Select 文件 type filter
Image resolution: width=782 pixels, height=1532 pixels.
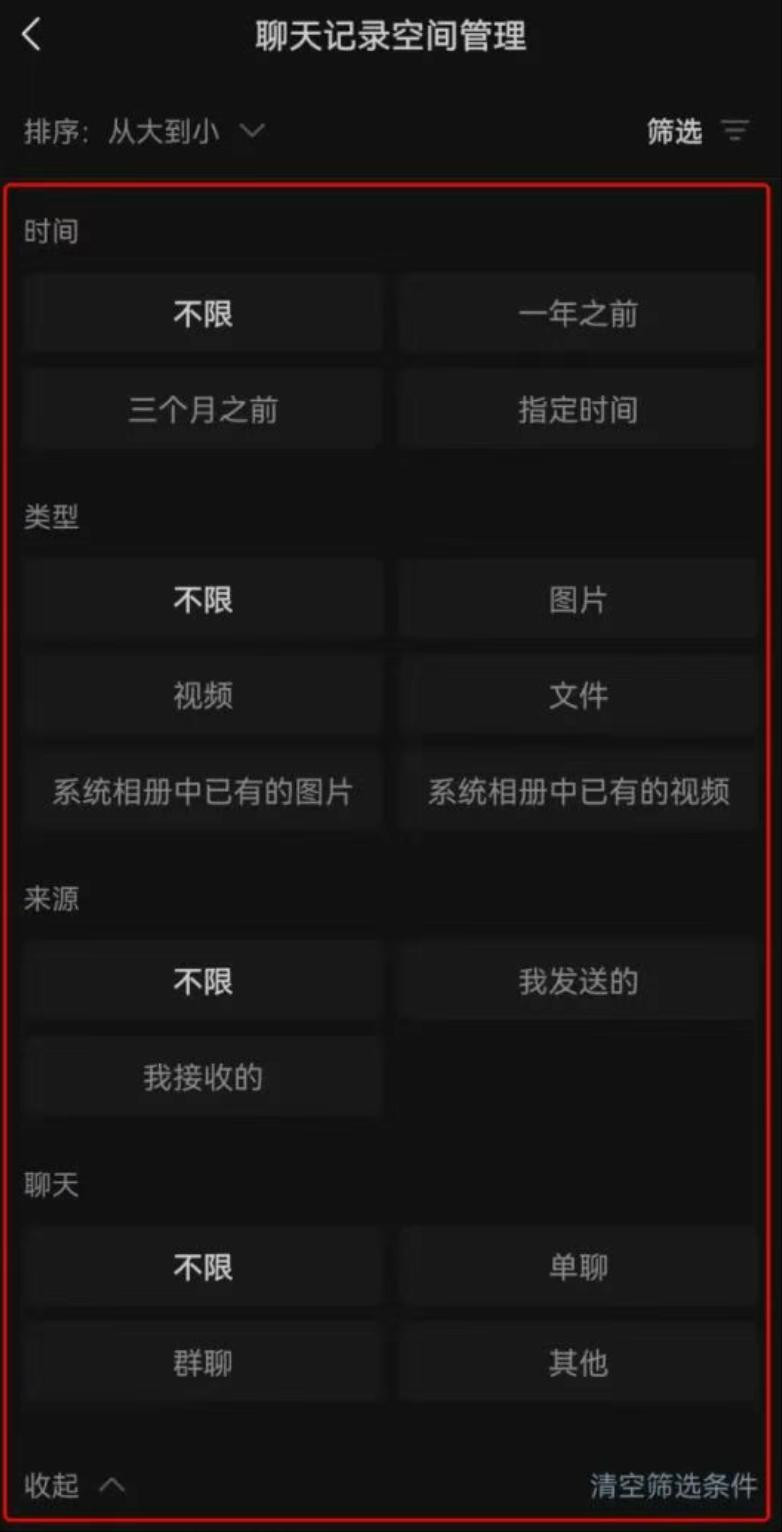click(x=577, y=696)
